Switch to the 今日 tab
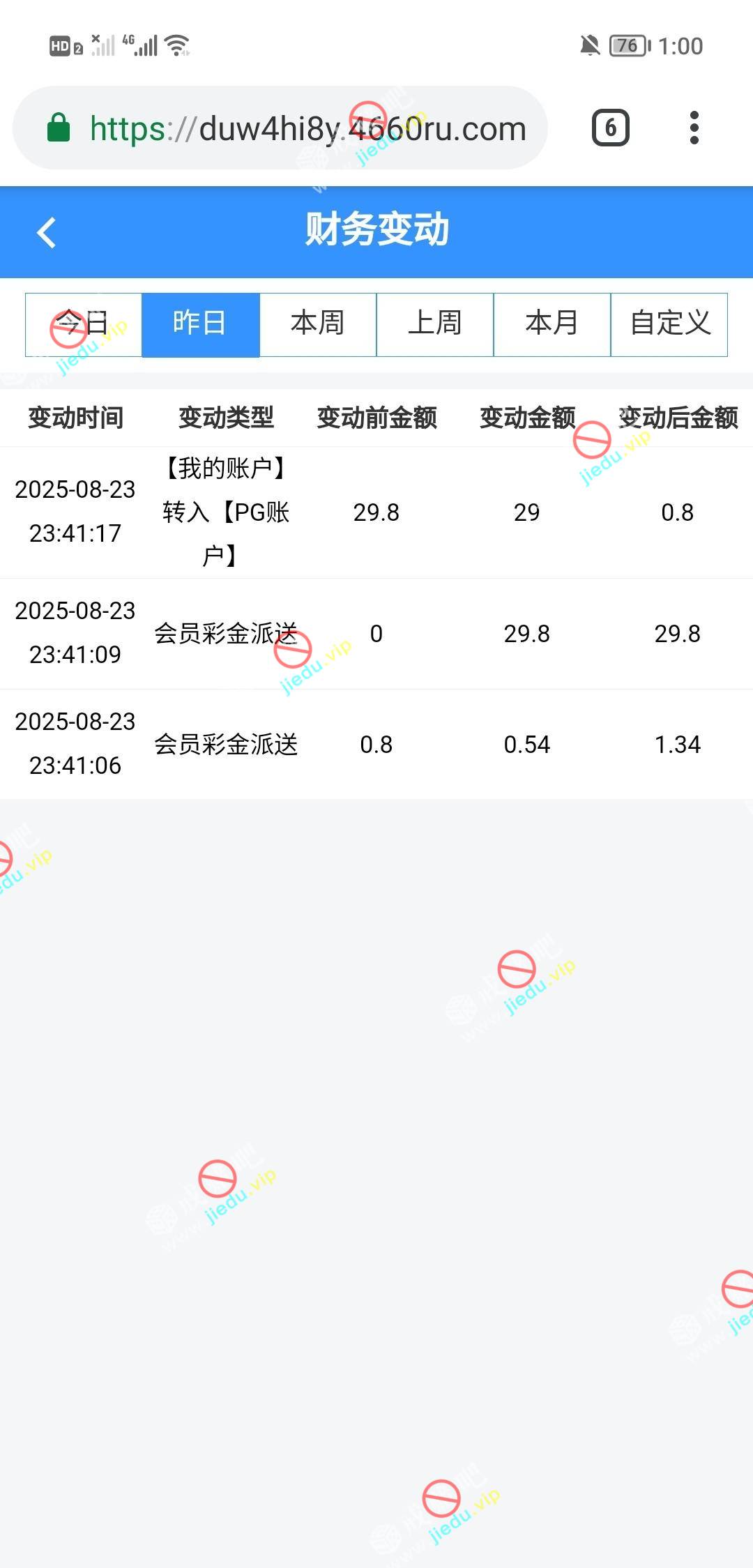The height and width of the screenshot is (1568, 753). click(84, 324)
